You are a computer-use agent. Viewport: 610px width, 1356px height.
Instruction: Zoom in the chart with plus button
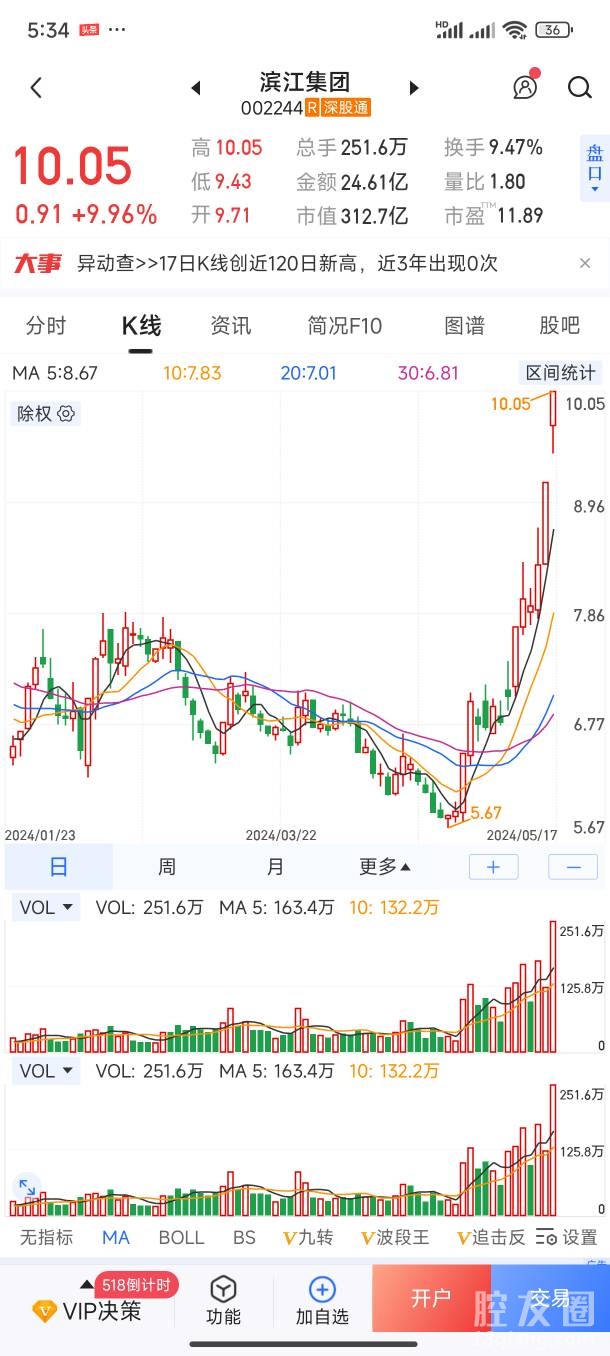(x=493, y=867)
